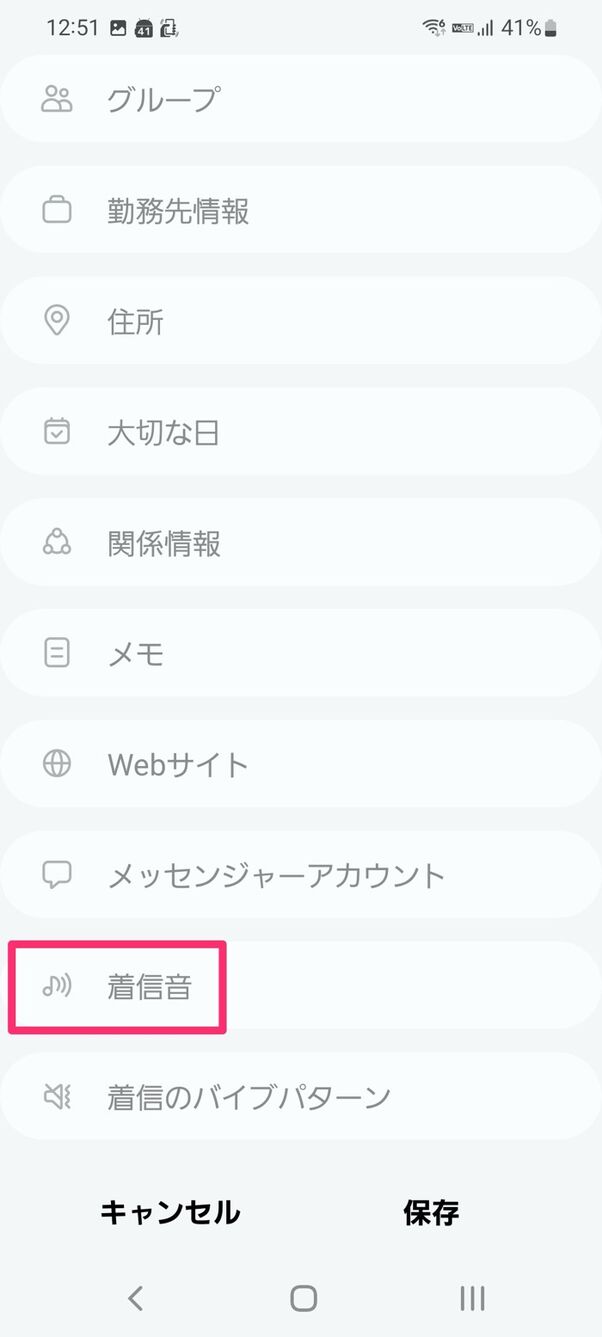Open 着信のバイブパターン setting
The image size is (602, 1337).
coord(300,1097)
